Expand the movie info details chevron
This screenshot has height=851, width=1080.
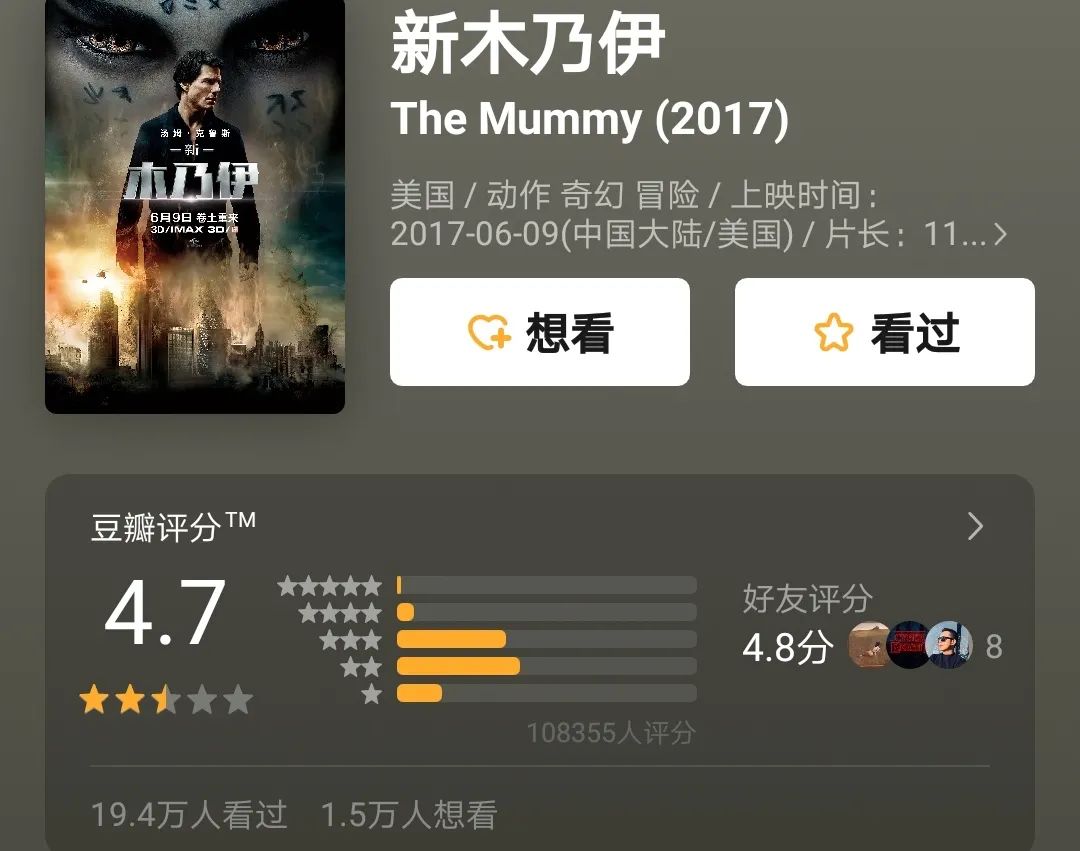pyautogui.click(x=1001, y=236)
